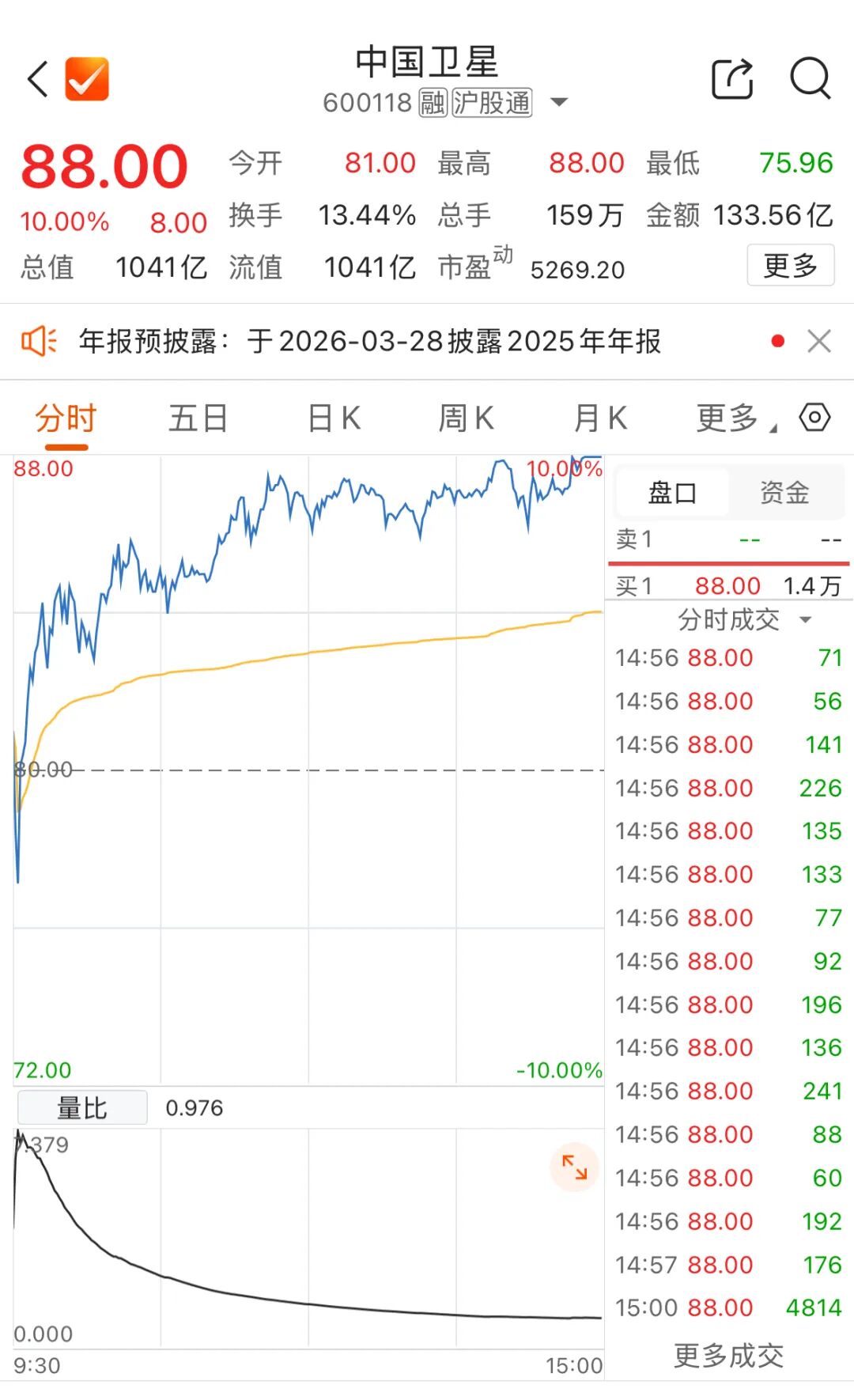The width and height of the screenshot is (854, 1400).
Task: Switch to the 资金 panel
Action: [x=784, y=493]
